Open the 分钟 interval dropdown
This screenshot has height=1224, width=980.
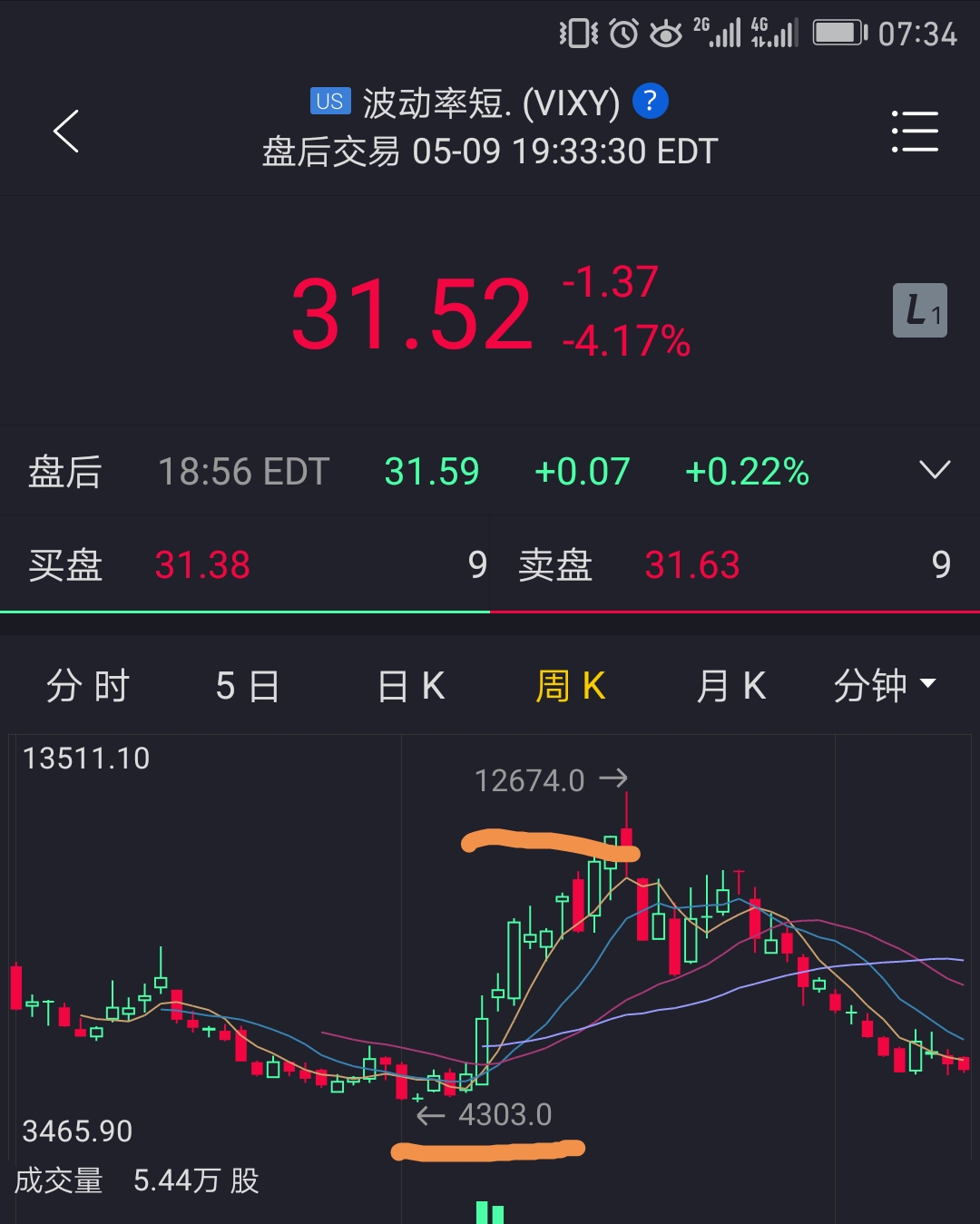click(885, 685)
